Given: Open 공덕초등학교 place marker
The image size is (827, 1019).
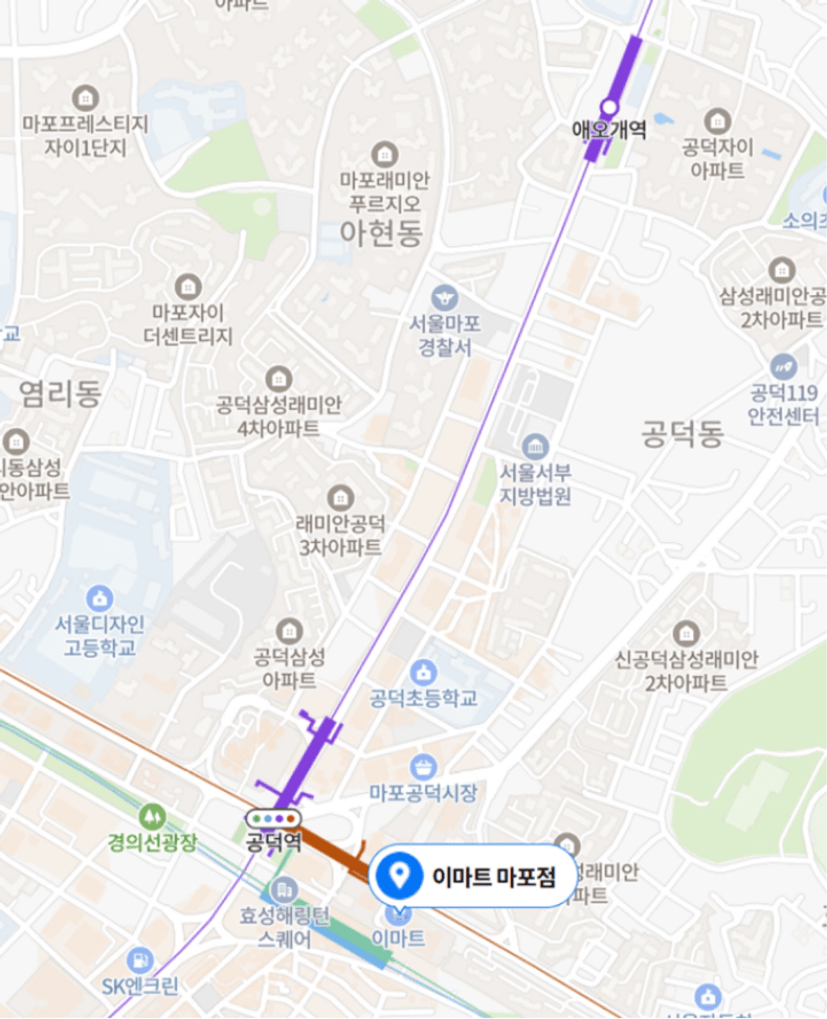Looking at the screenshot, I should (423, 671).
